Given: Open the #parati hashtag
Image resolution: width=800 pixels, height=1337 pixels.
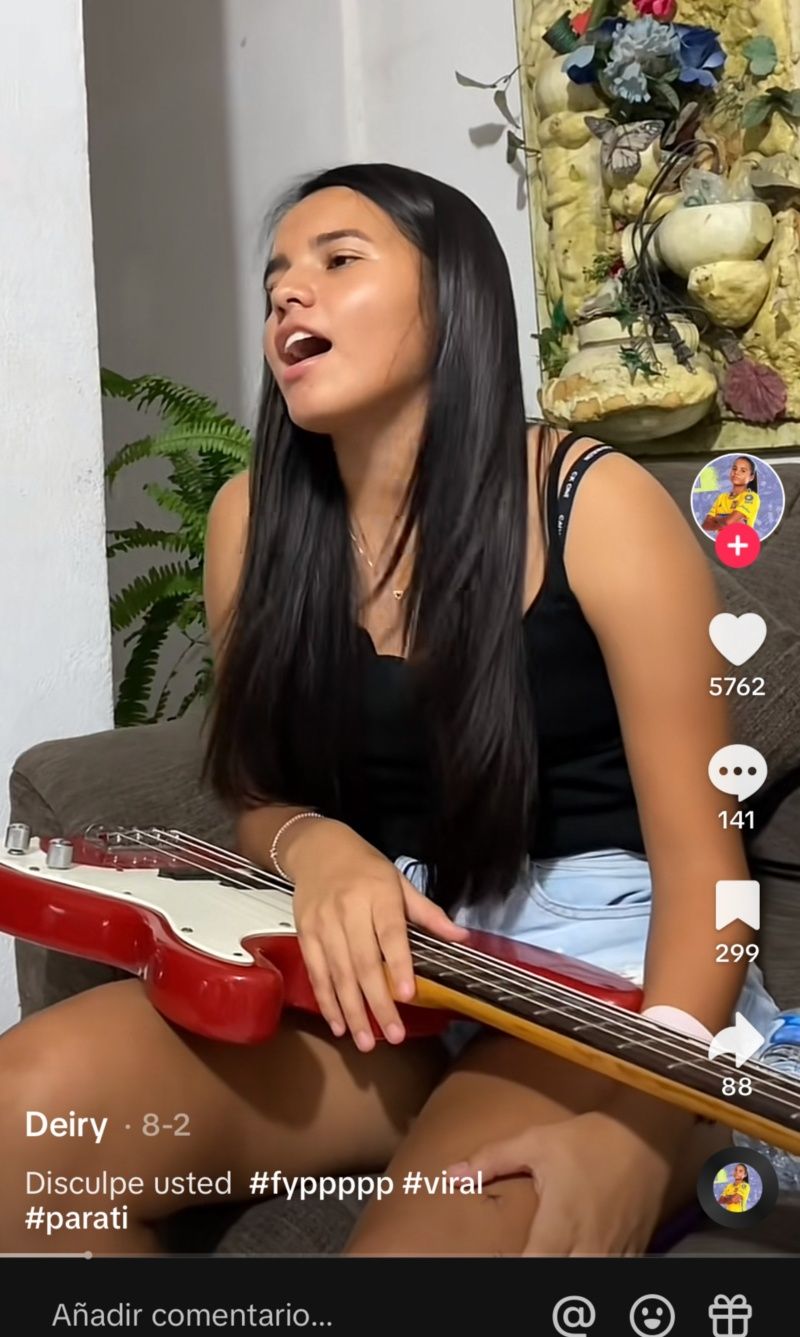Looking at the screenshot, I should pos(76,1219).
